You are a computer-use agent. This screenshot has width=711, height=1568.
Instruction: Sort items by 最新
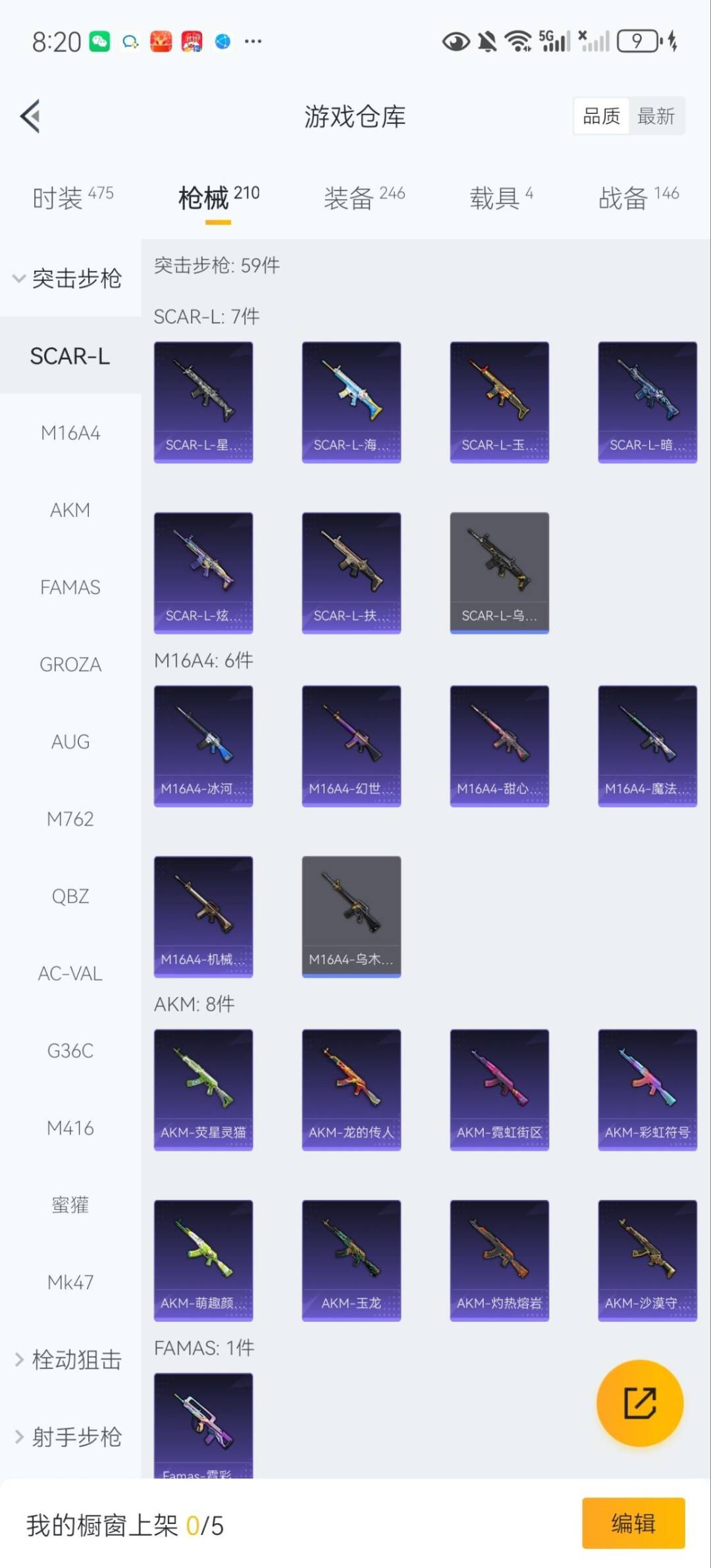click(x=656, y=117)
